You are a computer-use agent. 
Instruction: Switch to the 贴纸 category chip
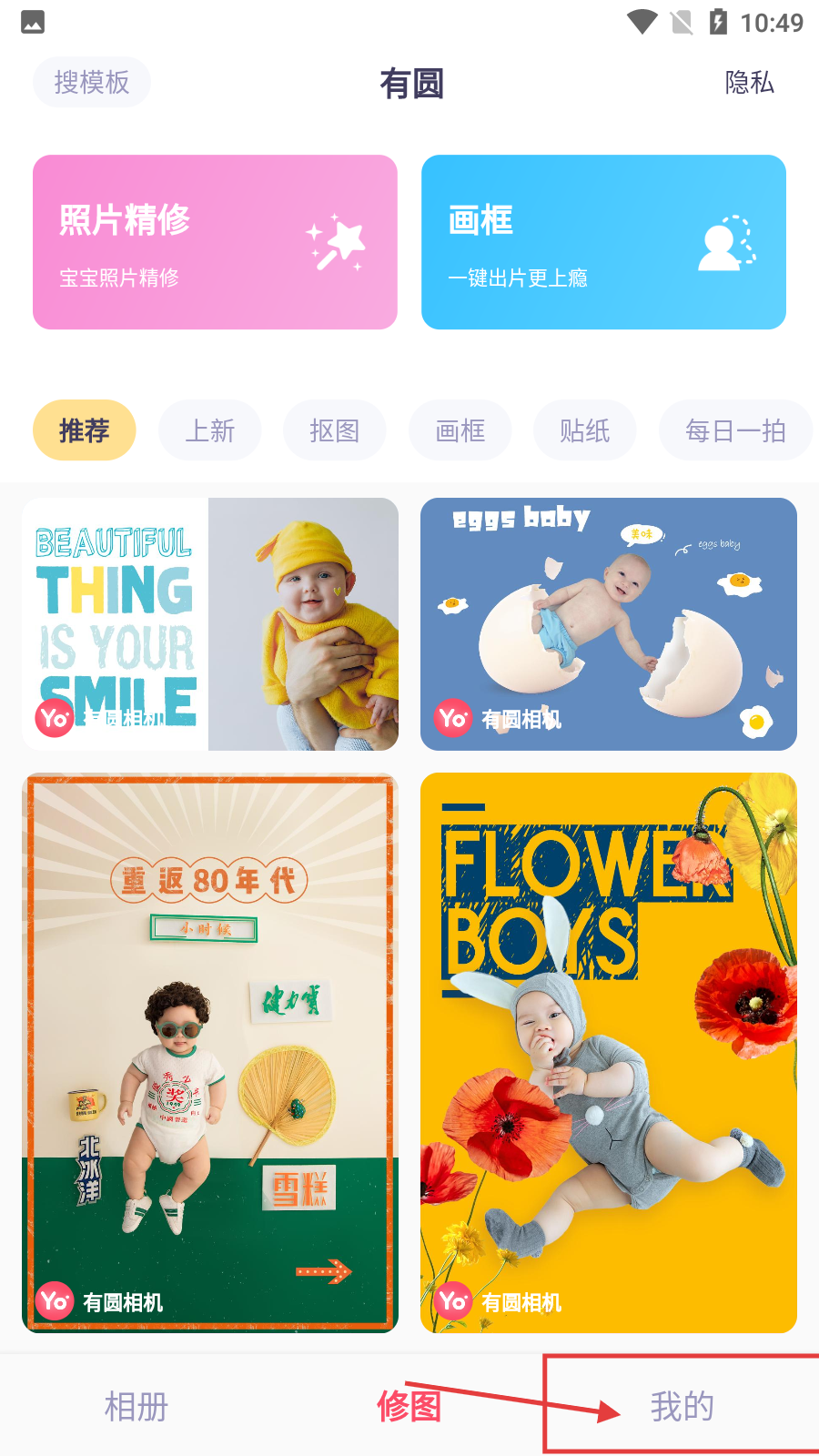[x=585, y=430]
